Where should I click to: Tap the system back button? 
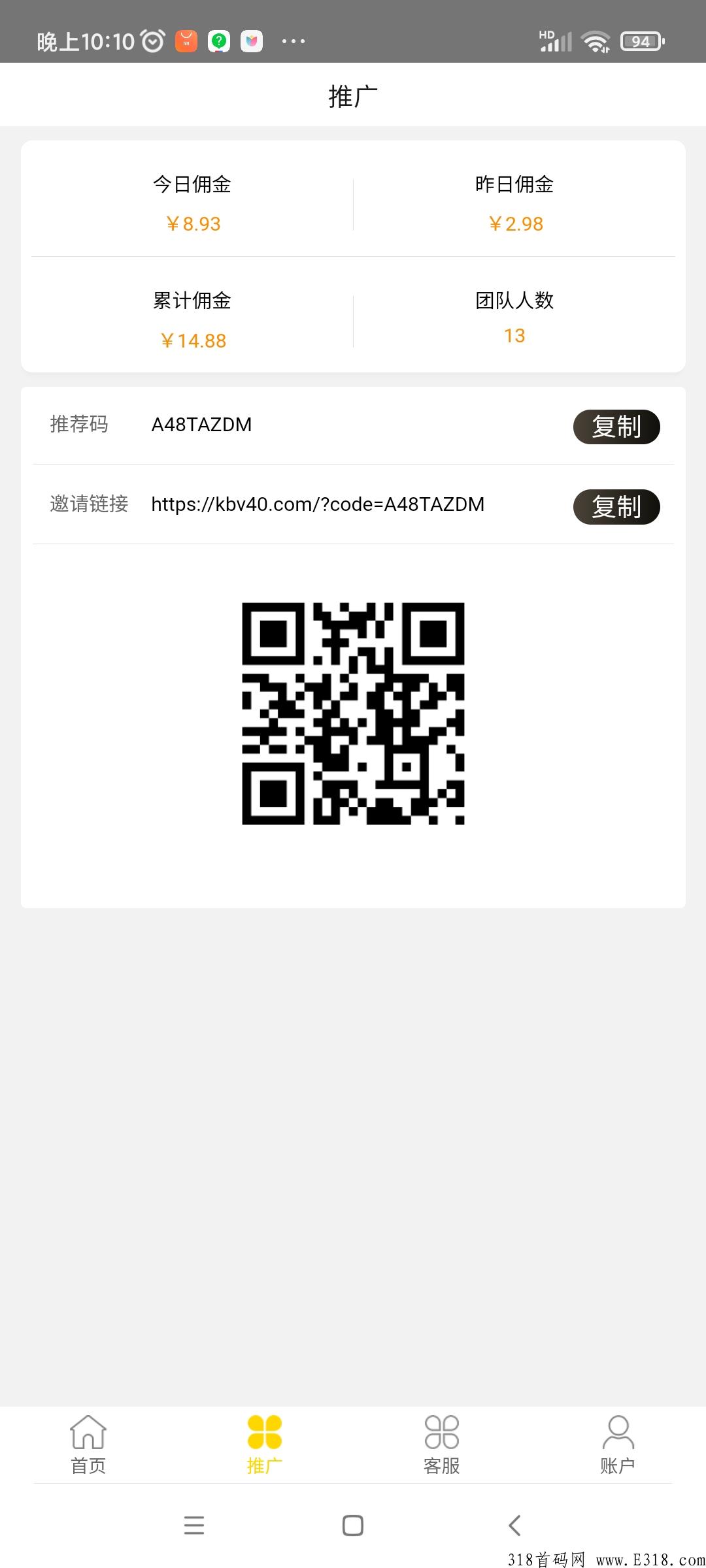515,1526
